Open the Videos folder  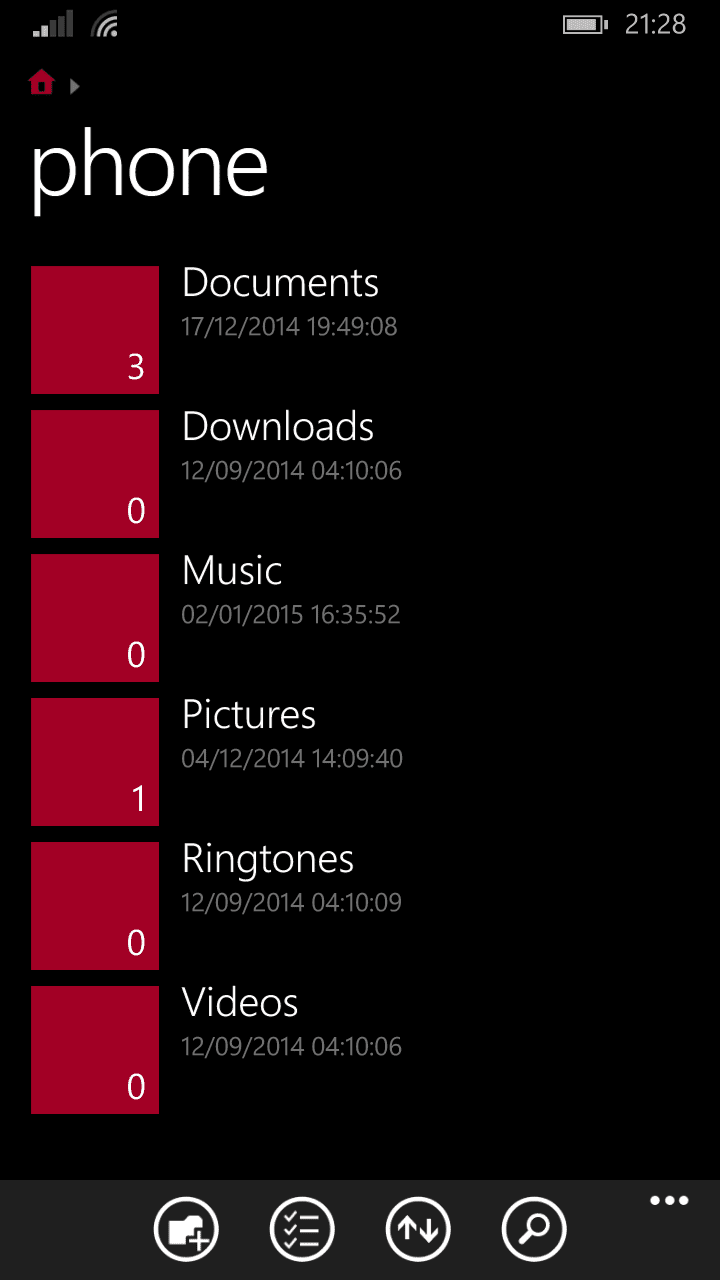point(360,1050)
